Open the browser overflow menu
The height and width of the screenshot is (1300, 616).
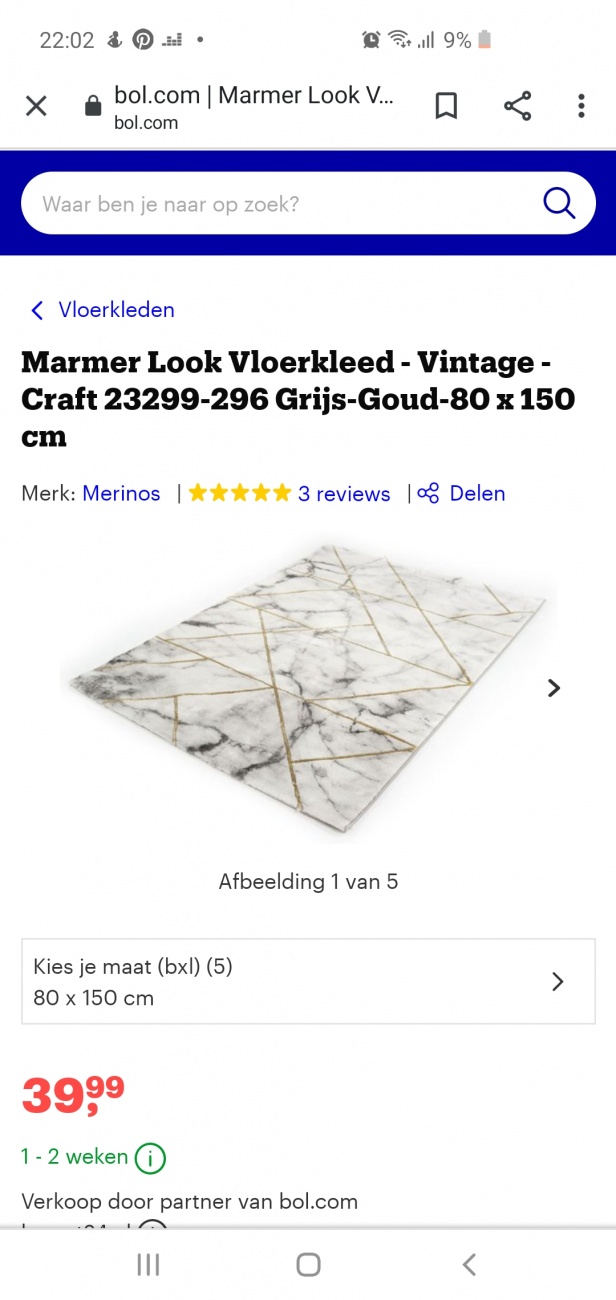(581, 106)
